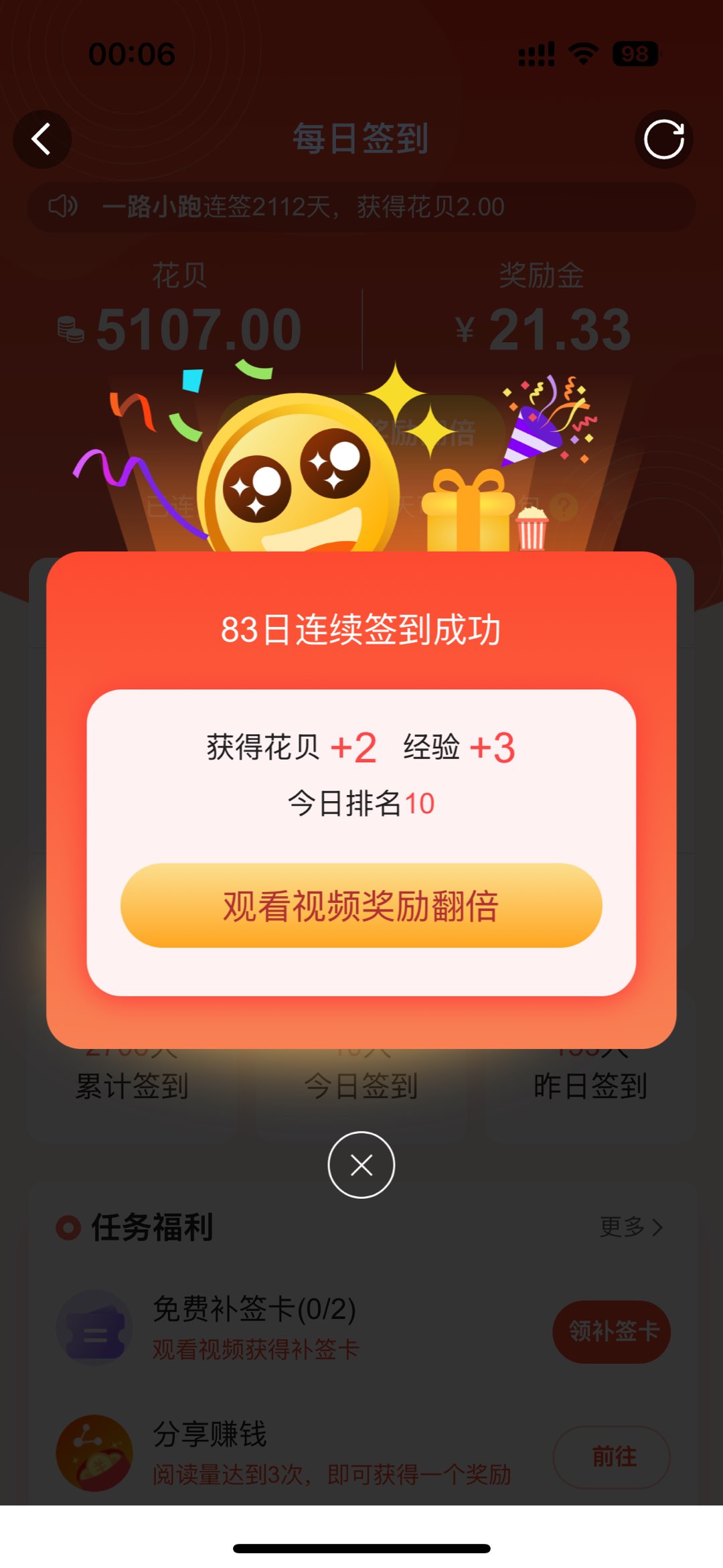Tap the red dot icon beside 任务福利
723x1568 pixels.
(x=67, y=1226)
